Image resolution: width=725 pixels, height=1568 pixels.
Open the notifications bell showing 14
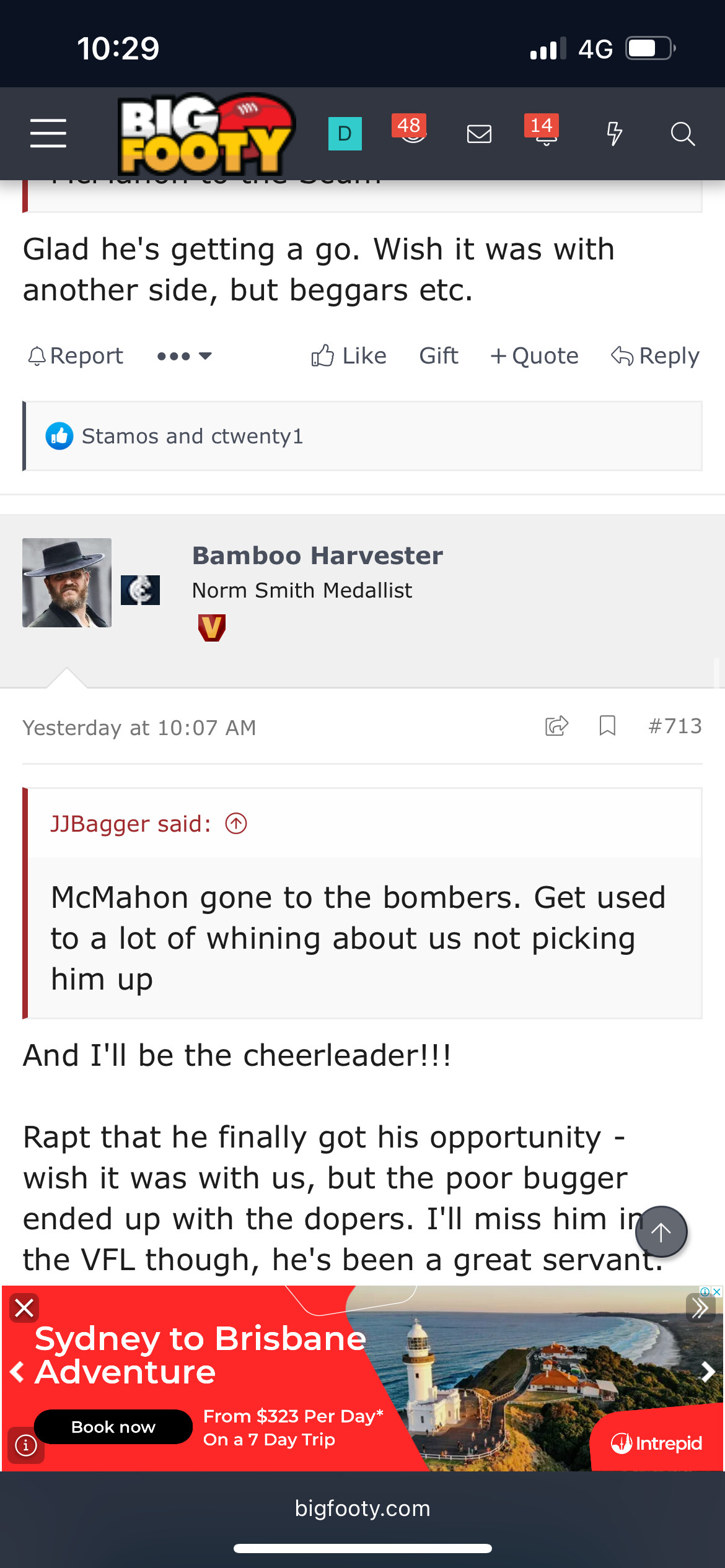[x=545, y=132]
